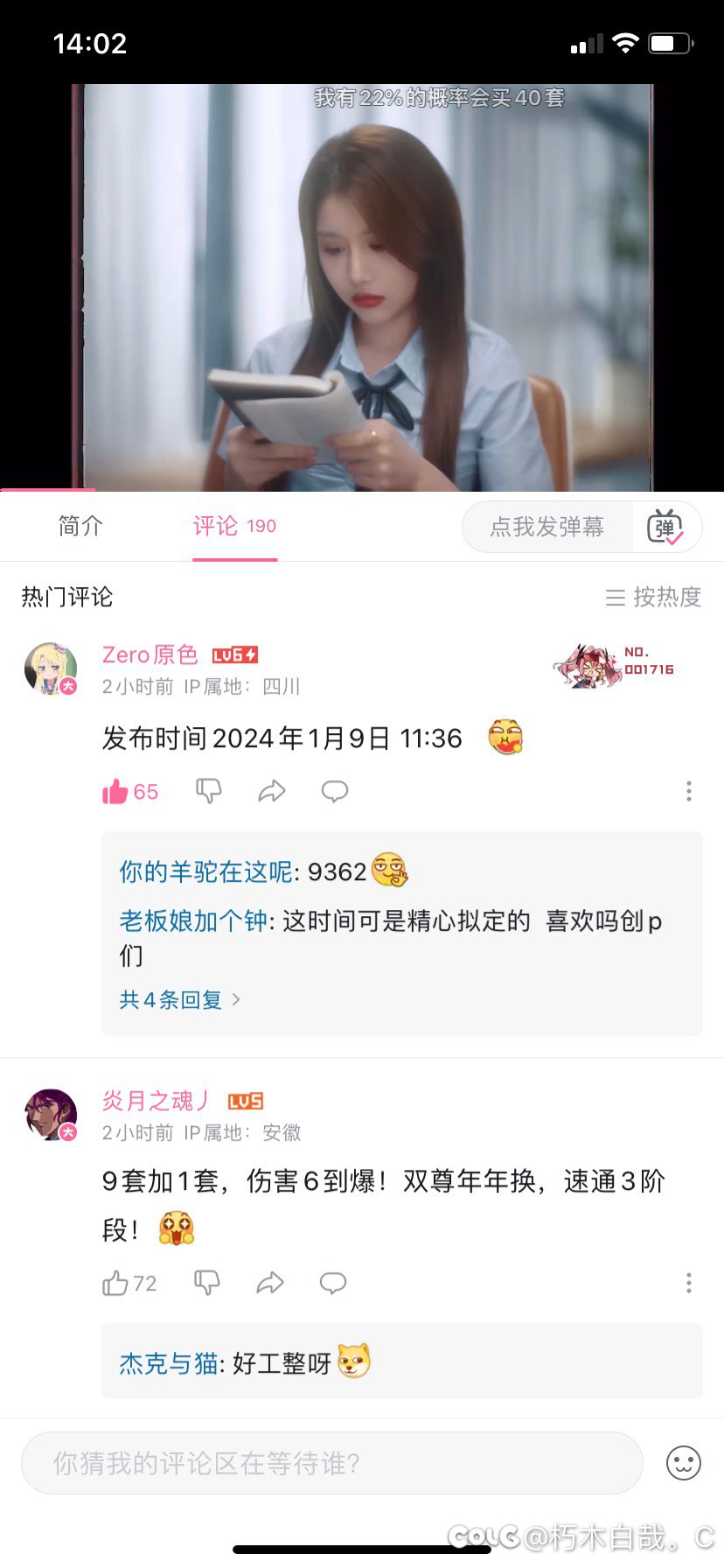Open more options for Zero原色's comment
The width and height of the screenshot is (724, 1568).
(x=689, y=792)
